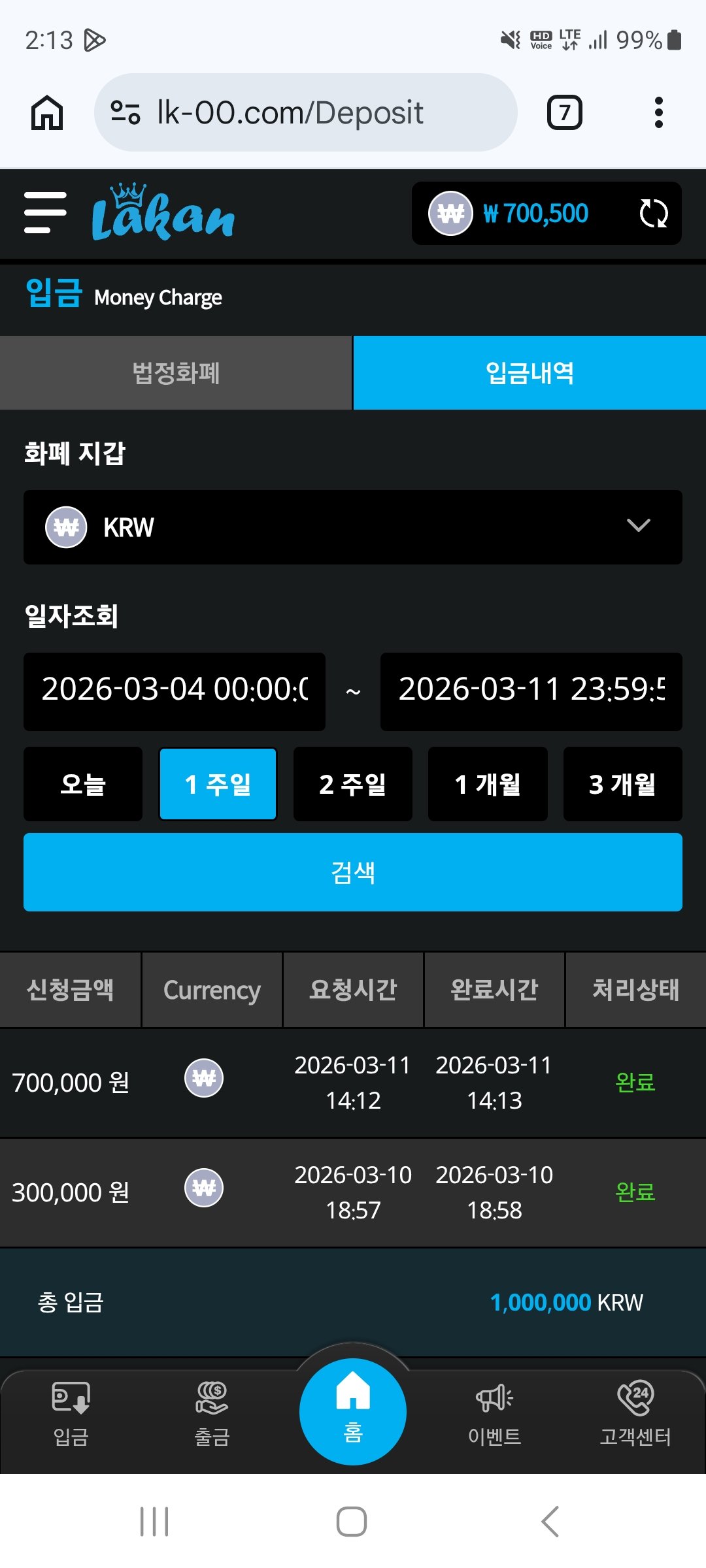Pick the 1 개월 range
The image size is (706, 1568).
pos(488,784)
